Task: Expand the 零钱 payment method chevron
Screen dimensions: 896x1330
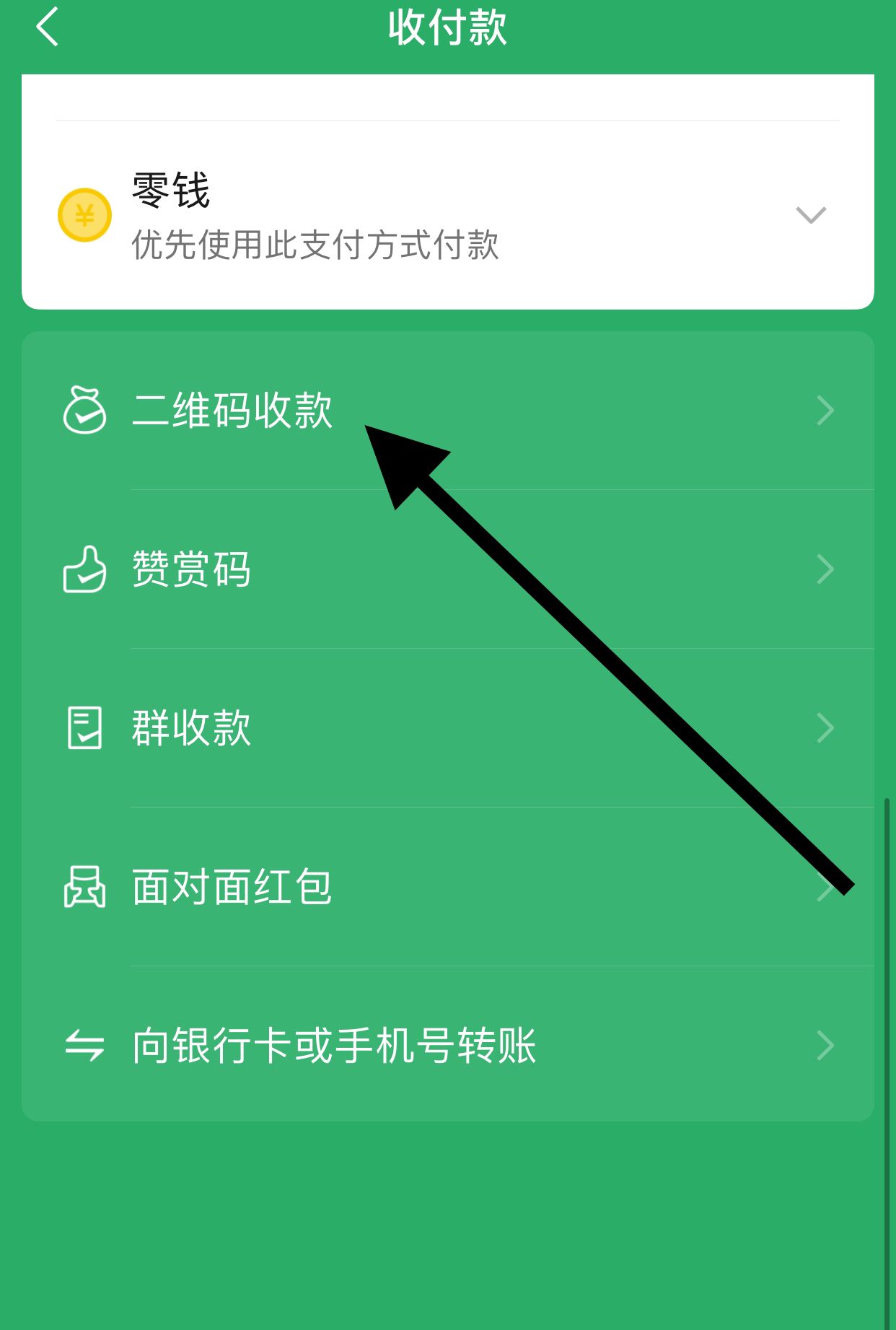Action: tap(809, 214)
